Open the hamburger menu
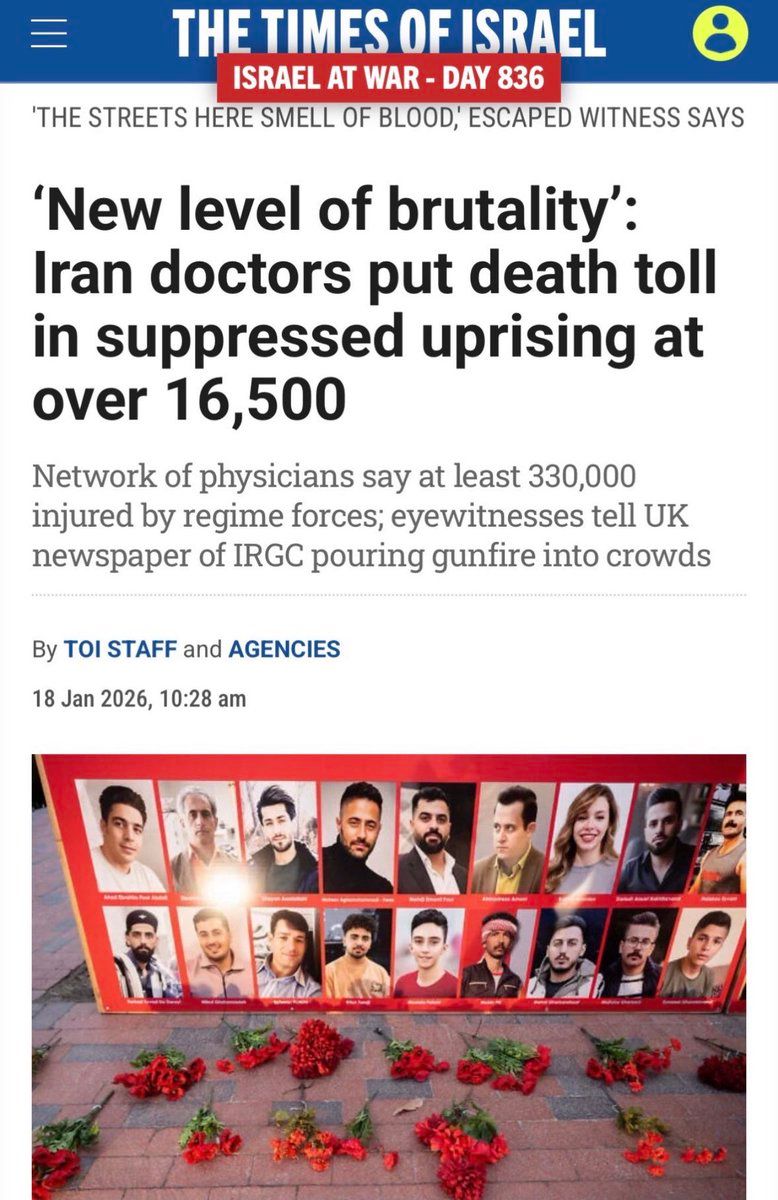 point(47,33)
